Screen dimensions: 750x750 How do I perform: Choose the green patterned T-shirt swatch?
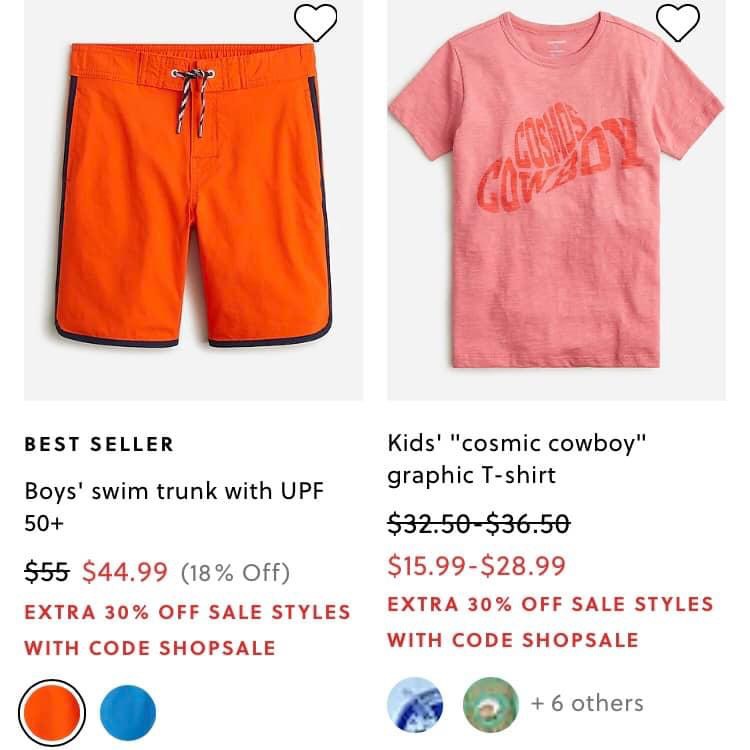490,704
